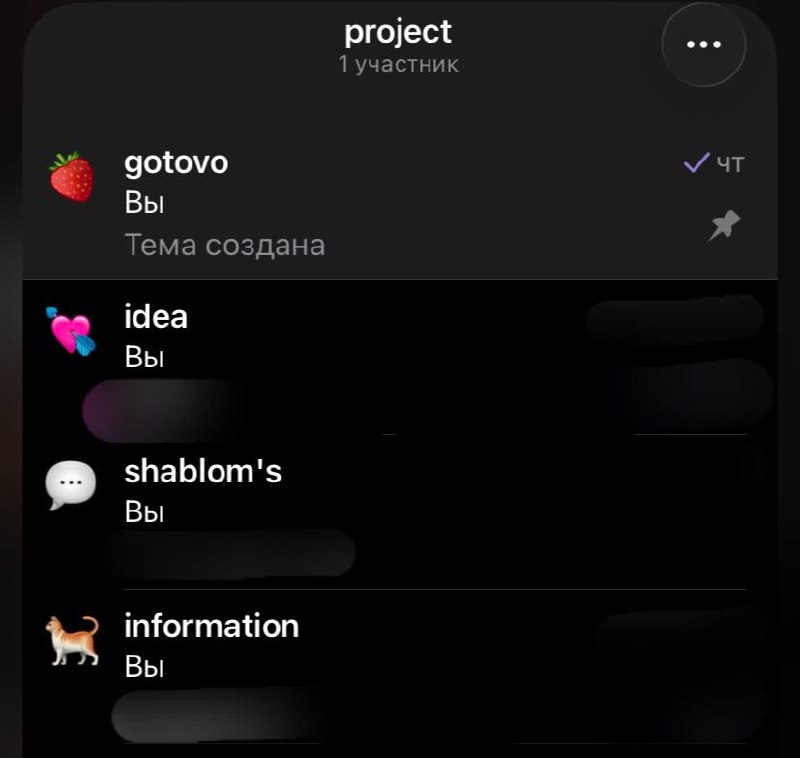This screenshot has width=800, height=758.
Task: Open the gotovo topic
Action: coord(400,203)
